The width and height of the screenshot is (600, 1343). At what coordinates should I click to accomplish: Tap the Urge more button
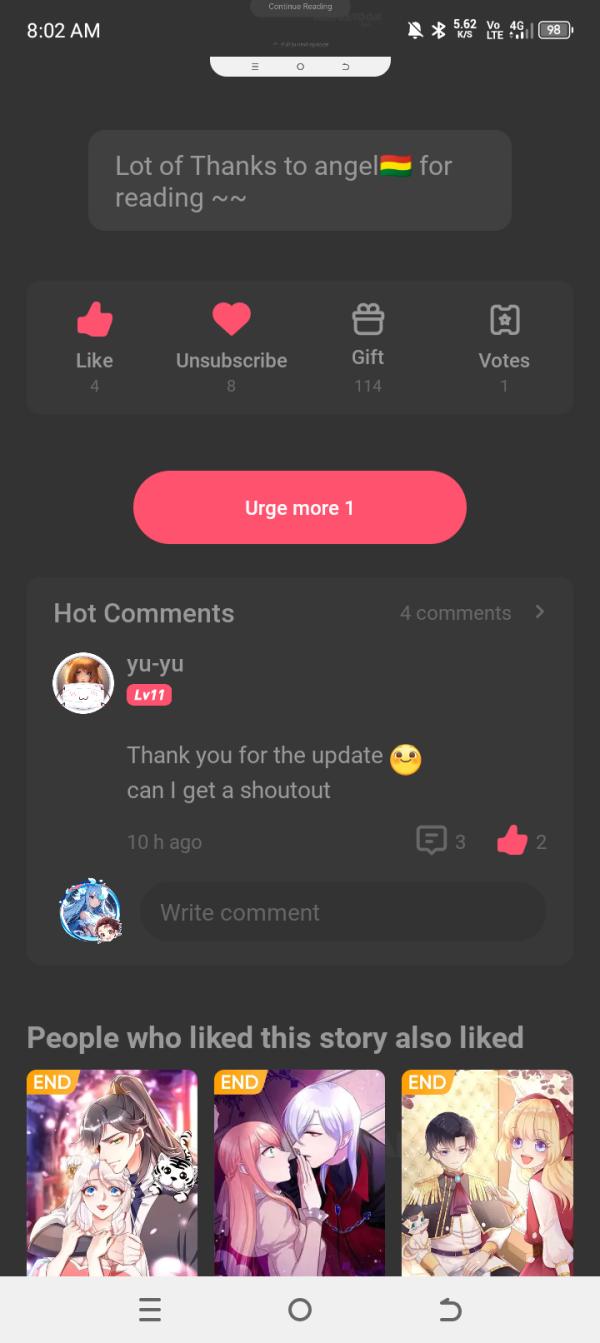299,508
